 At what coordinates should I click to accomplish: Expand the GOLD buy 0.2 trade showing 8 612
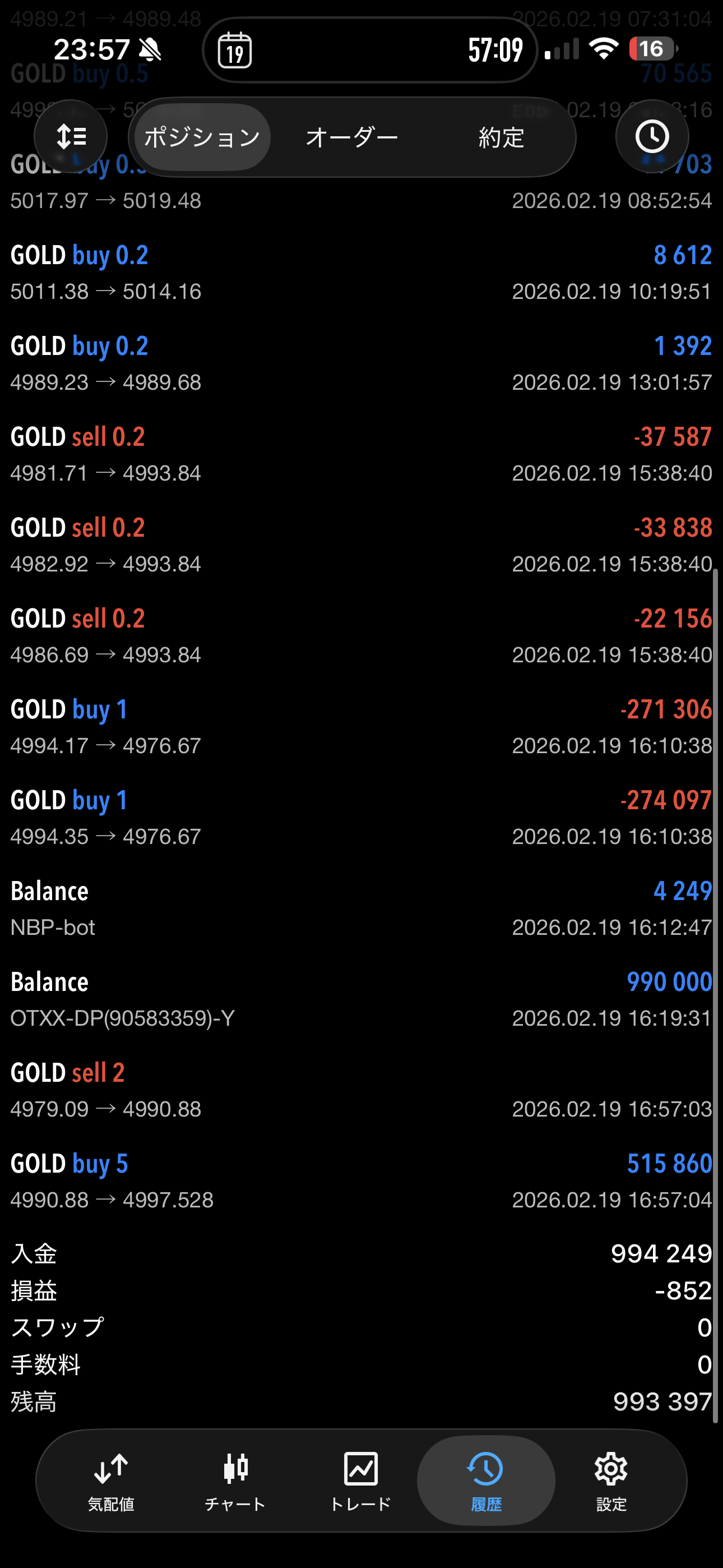tap(361, 273)
